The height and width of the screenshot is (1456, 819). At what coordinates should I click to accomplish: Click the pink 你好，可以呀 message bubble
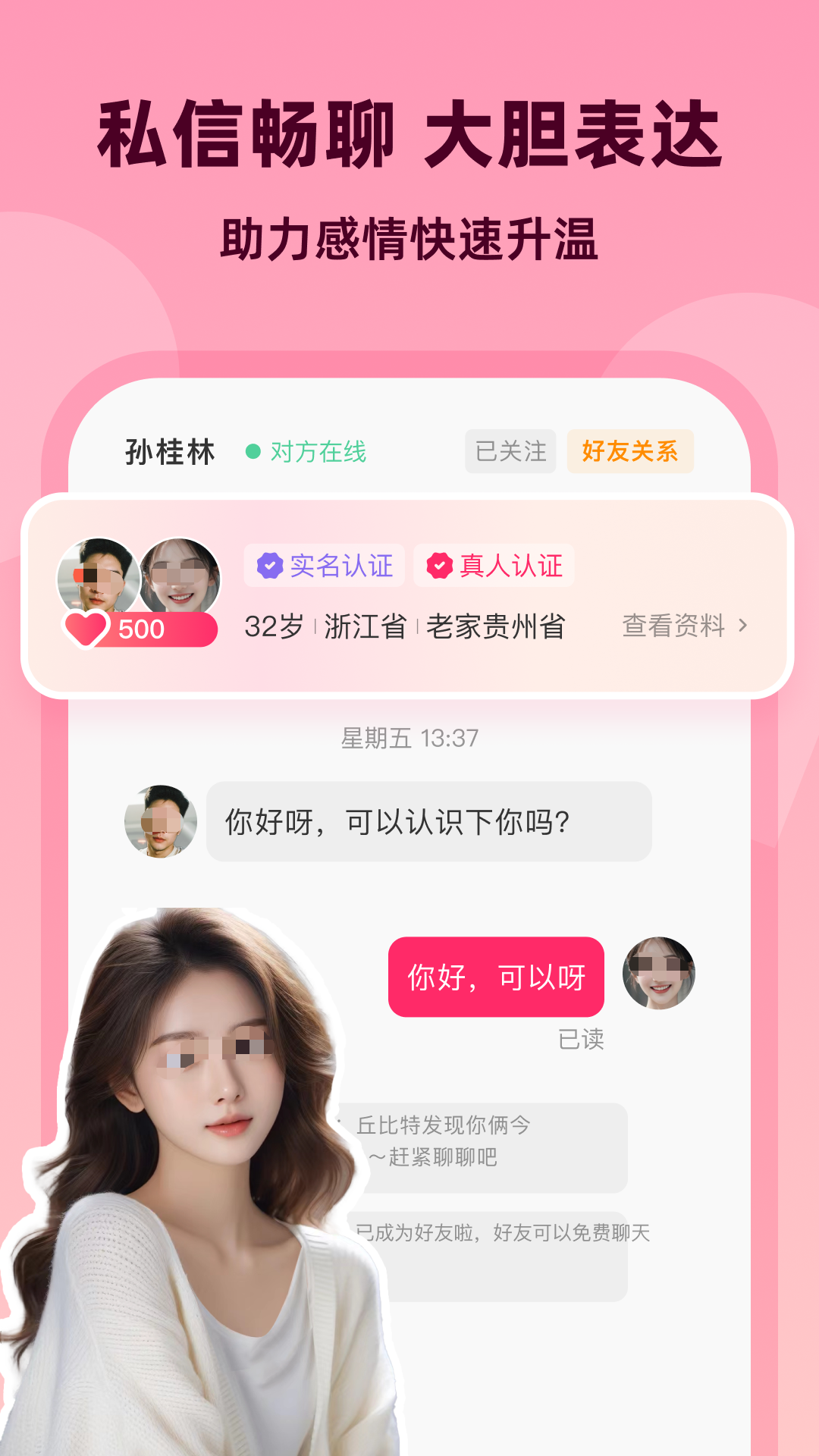point(495,977)
